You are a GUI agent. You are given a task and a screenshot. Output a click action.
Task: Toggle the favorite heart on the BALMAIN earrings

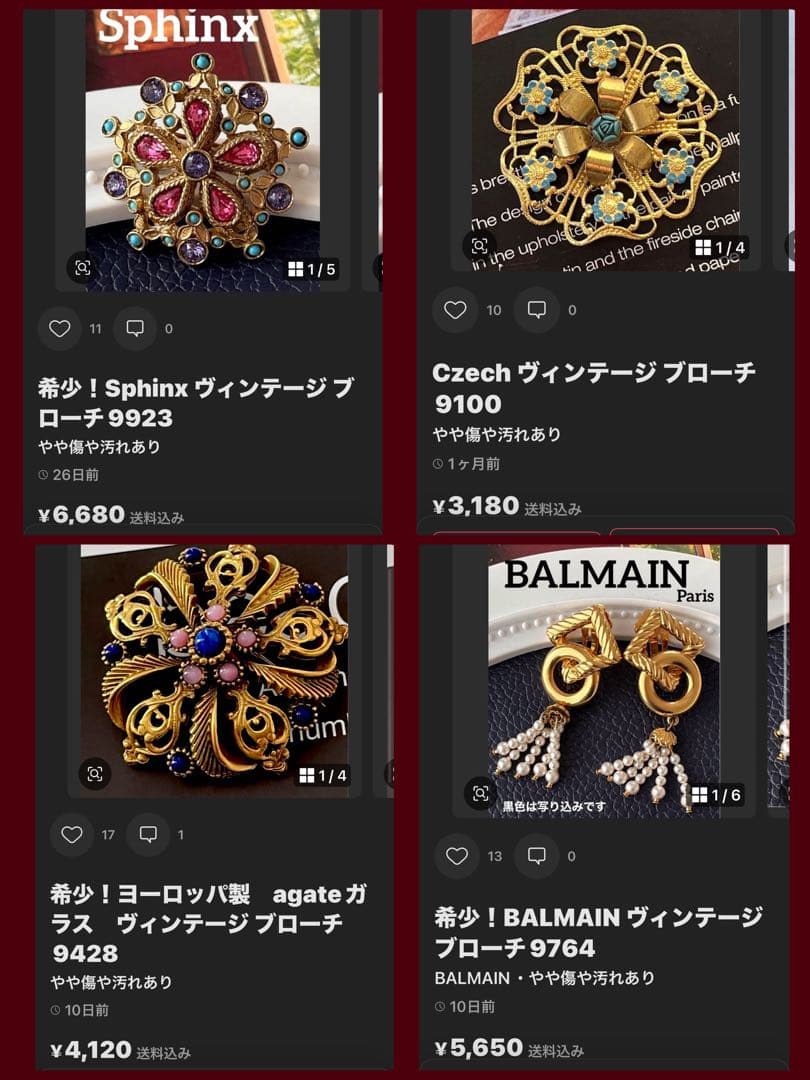coord(458,856)
